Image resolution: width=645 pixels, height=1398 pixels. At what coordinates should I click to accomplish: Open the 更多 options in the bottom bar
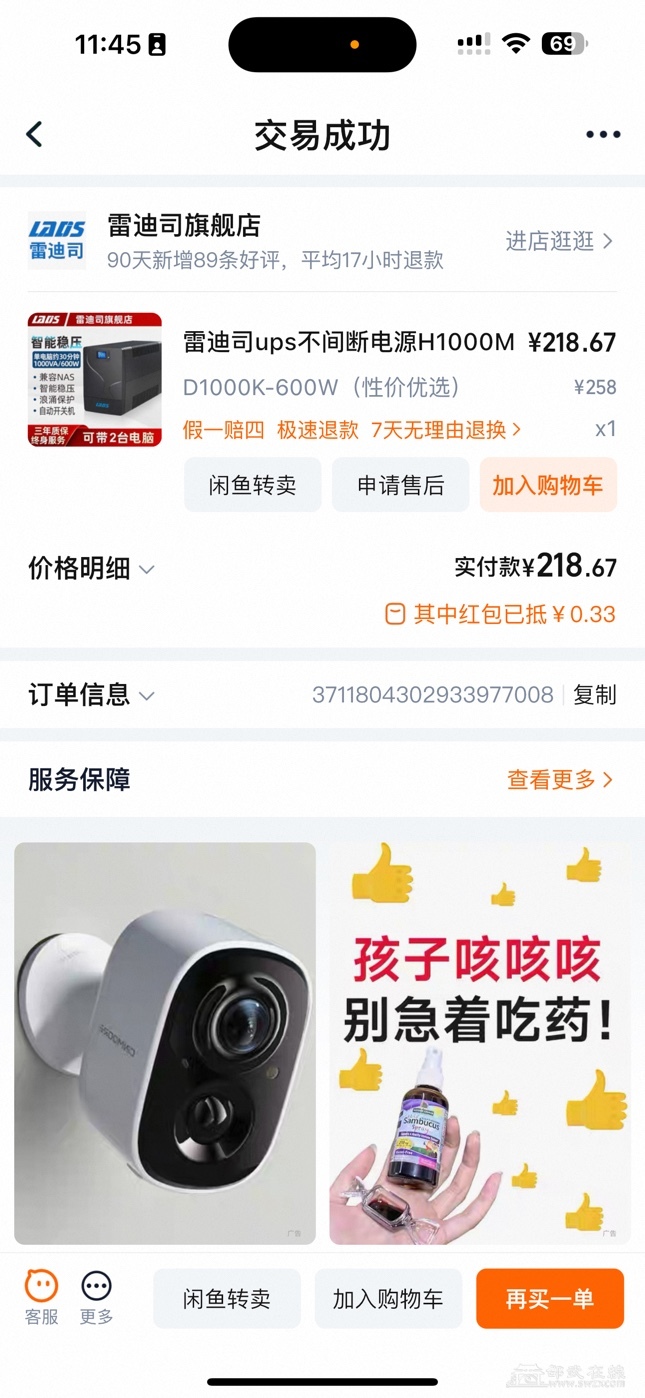click(x=97, y=1297)
